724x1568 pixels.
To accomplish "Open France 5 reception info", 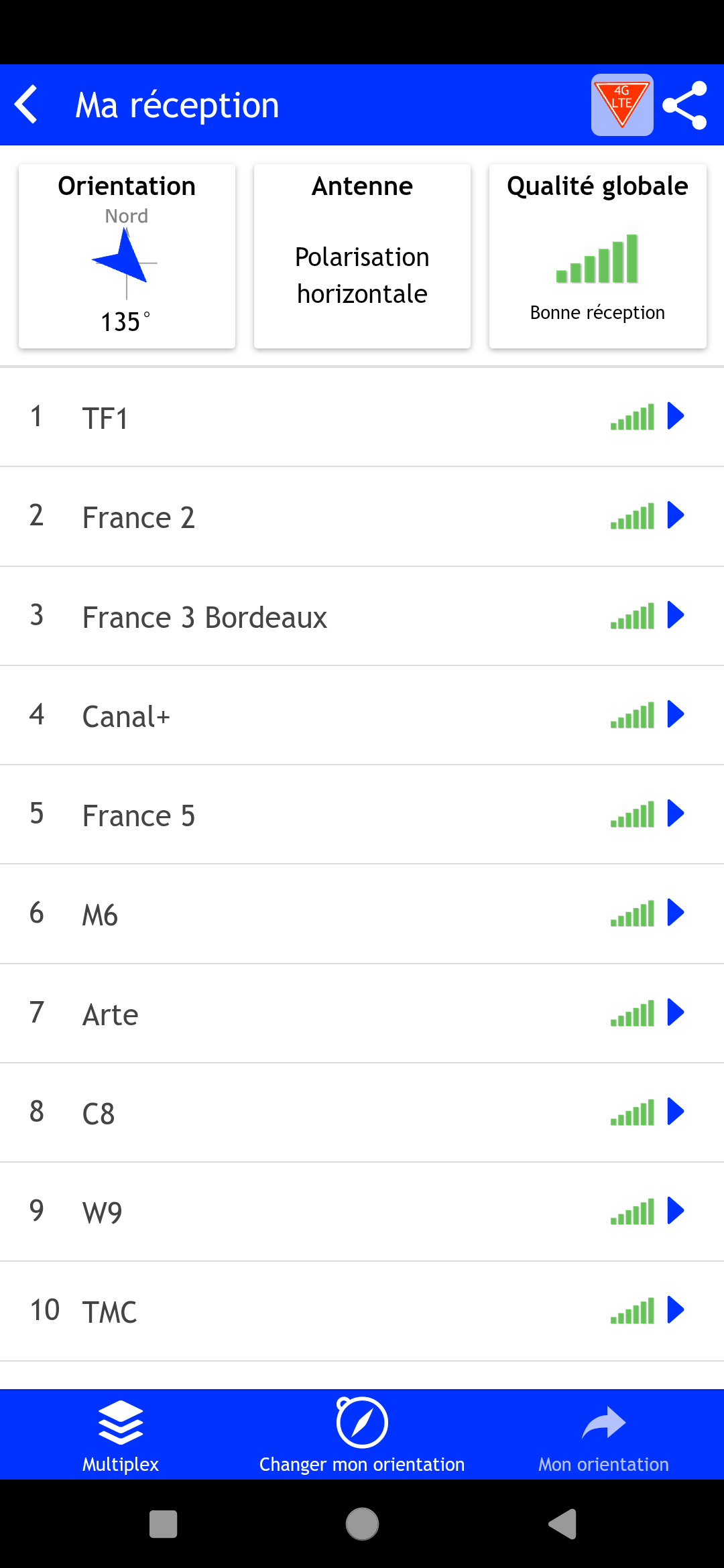I will (362, 815).
